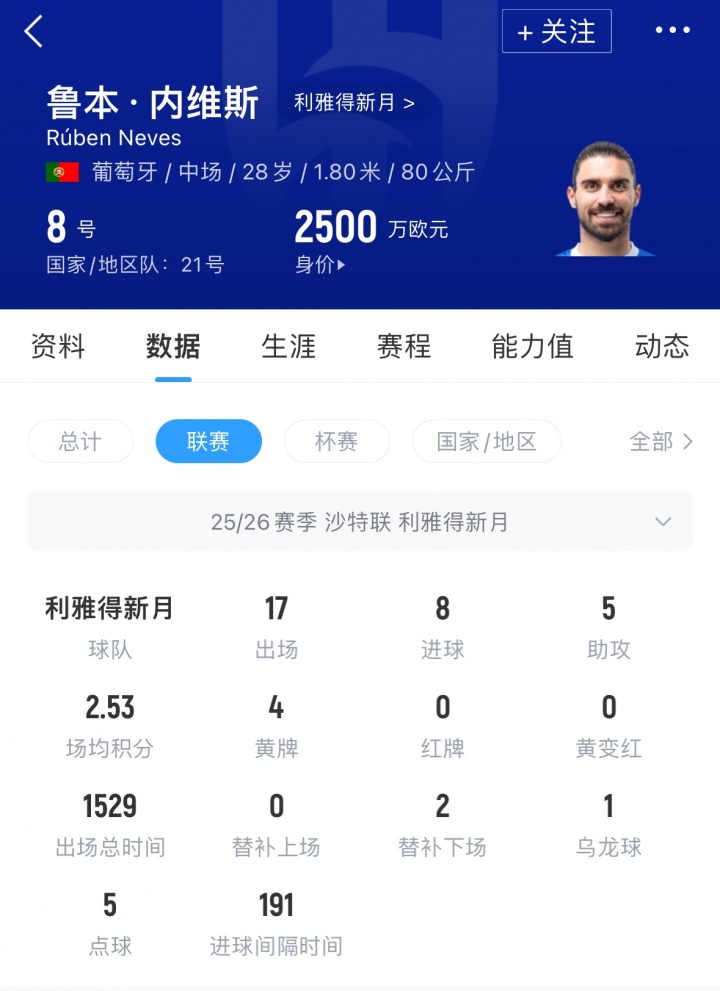The width and height of the screenshot is (720, 991).
Task: Click the +关注 follow button
Action: (x=556, y=31)
